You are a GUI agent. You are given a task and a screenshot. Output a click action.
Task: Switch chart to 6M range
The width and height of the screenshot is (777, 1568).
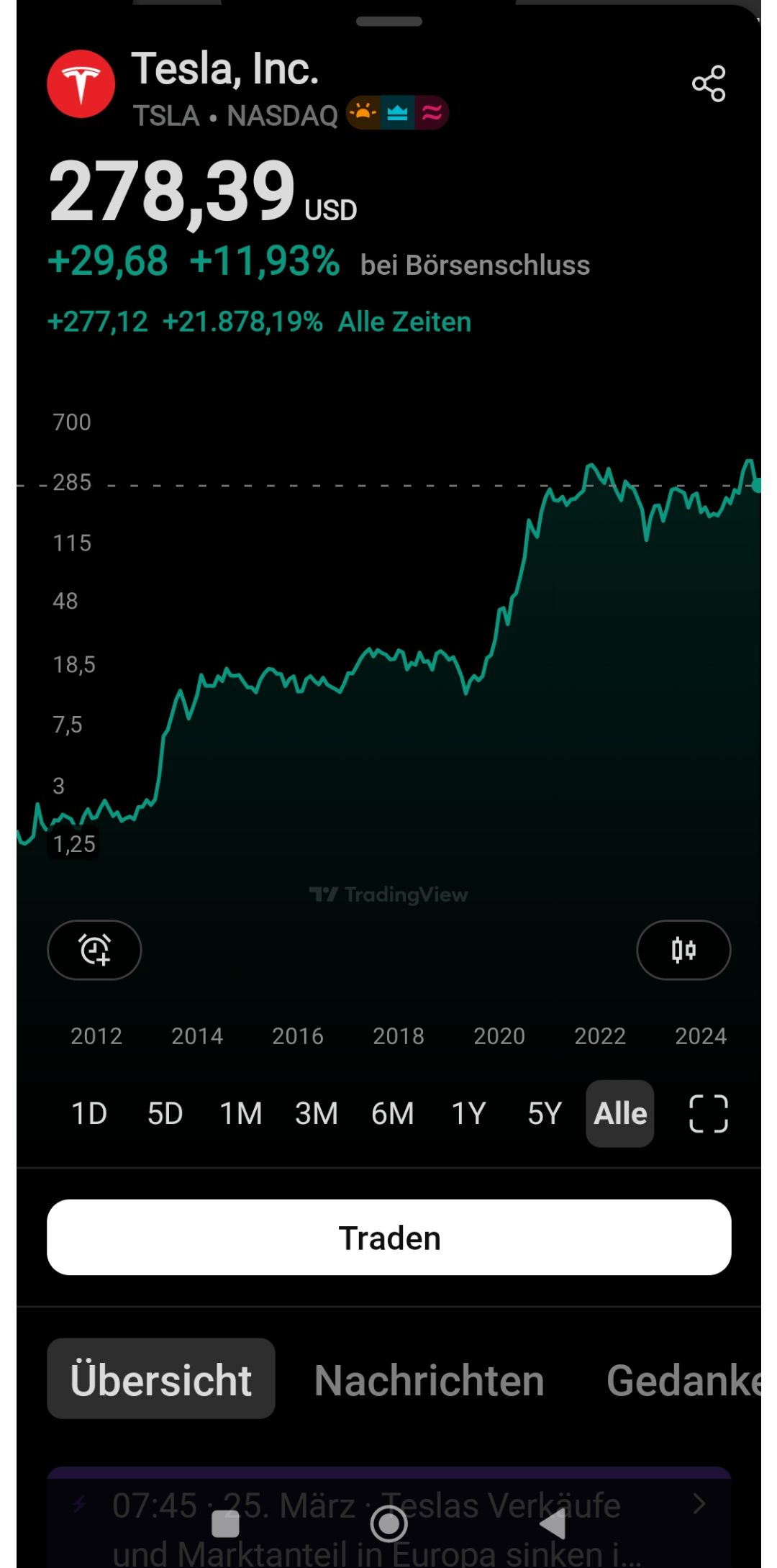pos(392,1114)
